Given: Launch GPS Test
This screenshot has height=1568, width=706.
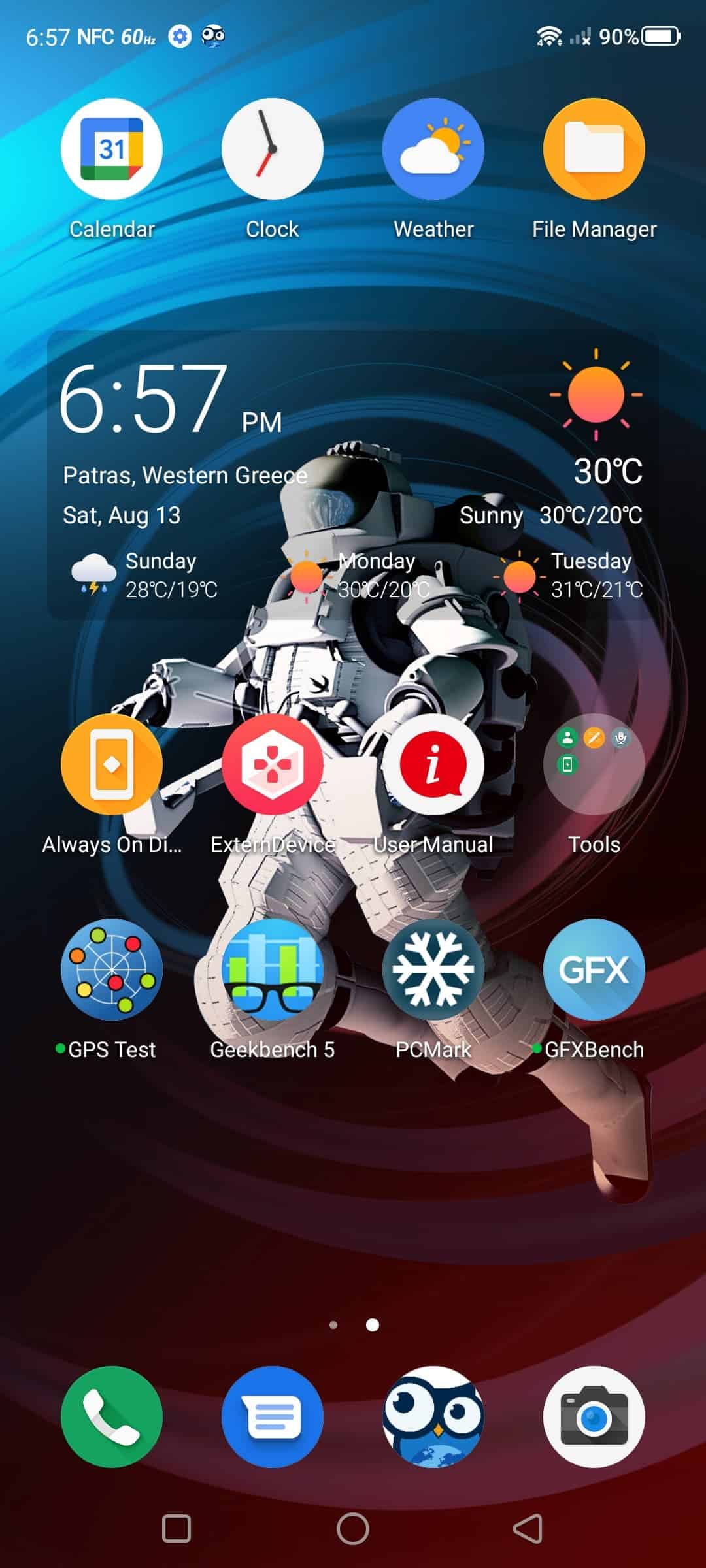Looking at the screenshot, I should (112, 970).
